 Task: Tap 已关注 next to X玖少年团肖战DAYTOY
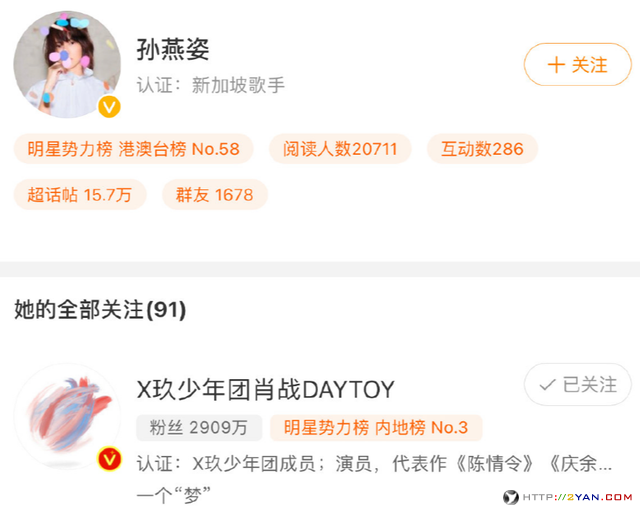coord(577,385)
